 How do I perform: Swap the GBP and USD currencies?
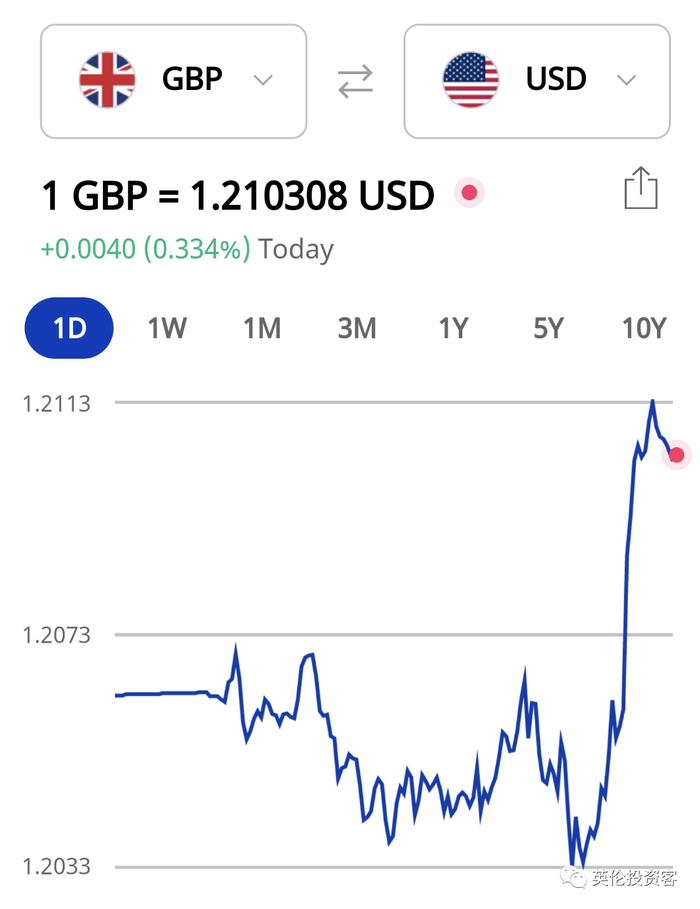355,81
